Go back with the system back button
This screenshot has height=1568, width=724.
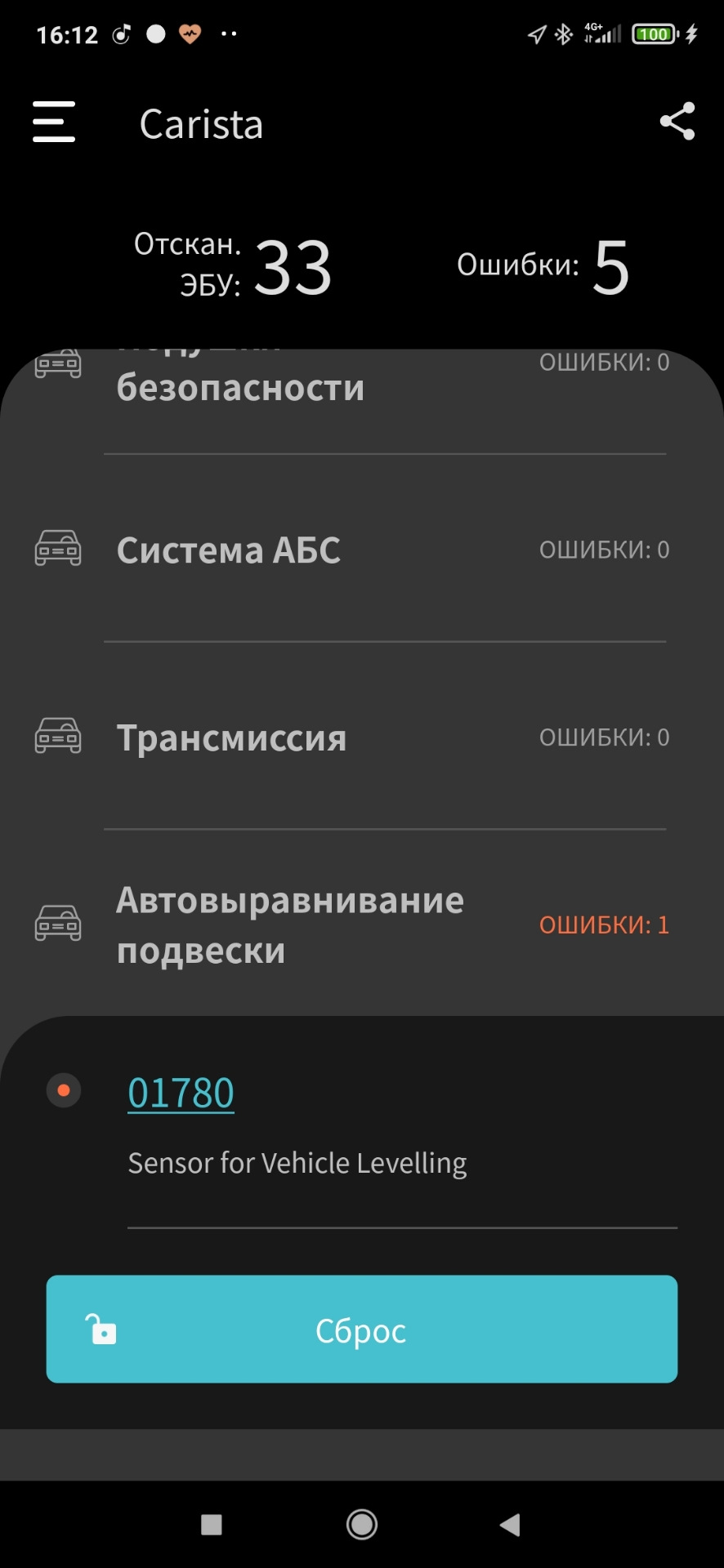tap(510, 1524)
